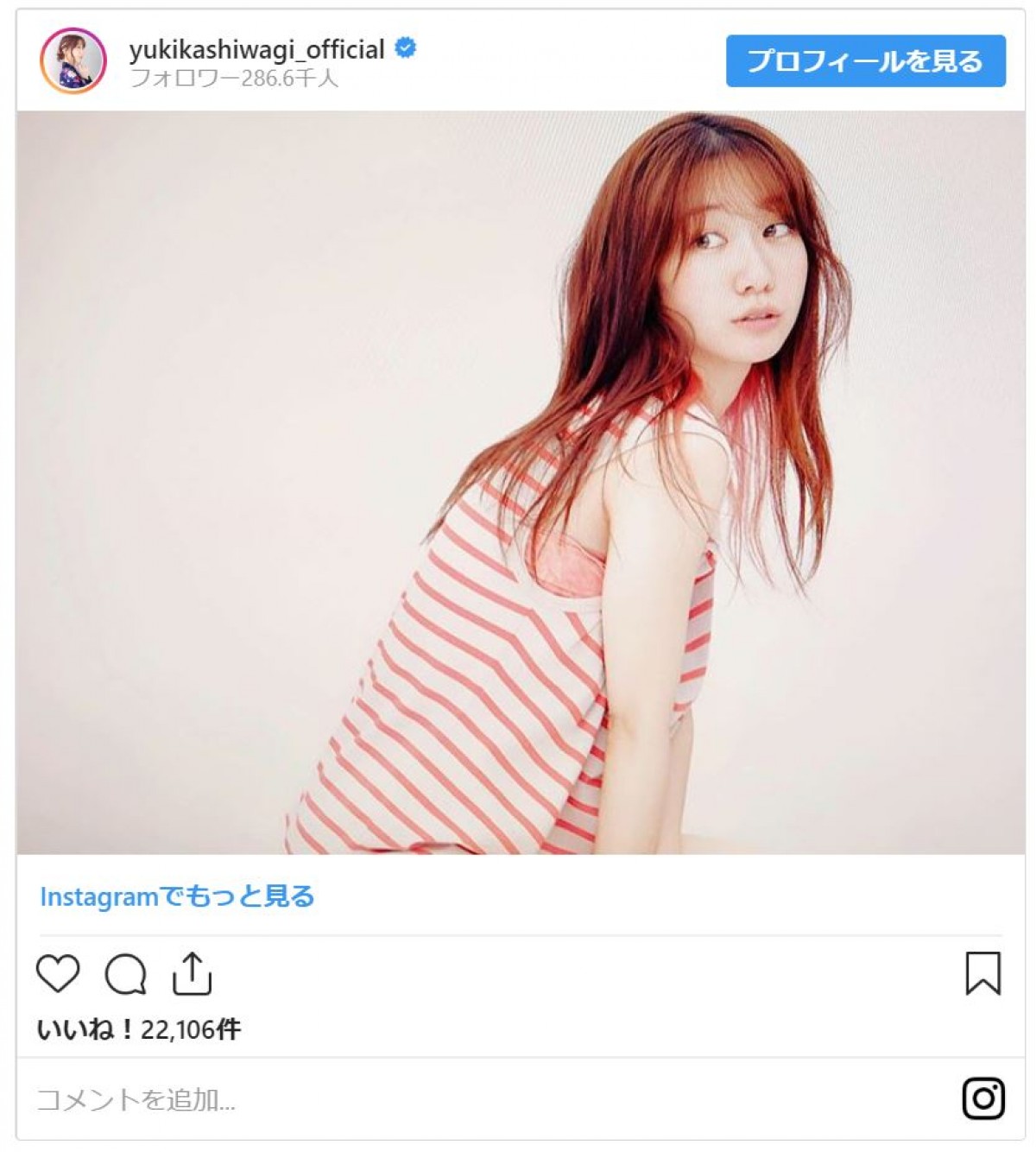Open the yukikashiwagi_official profile avatar
The height and width of the screenshot is (1152, 1036).
click(73, 61)
